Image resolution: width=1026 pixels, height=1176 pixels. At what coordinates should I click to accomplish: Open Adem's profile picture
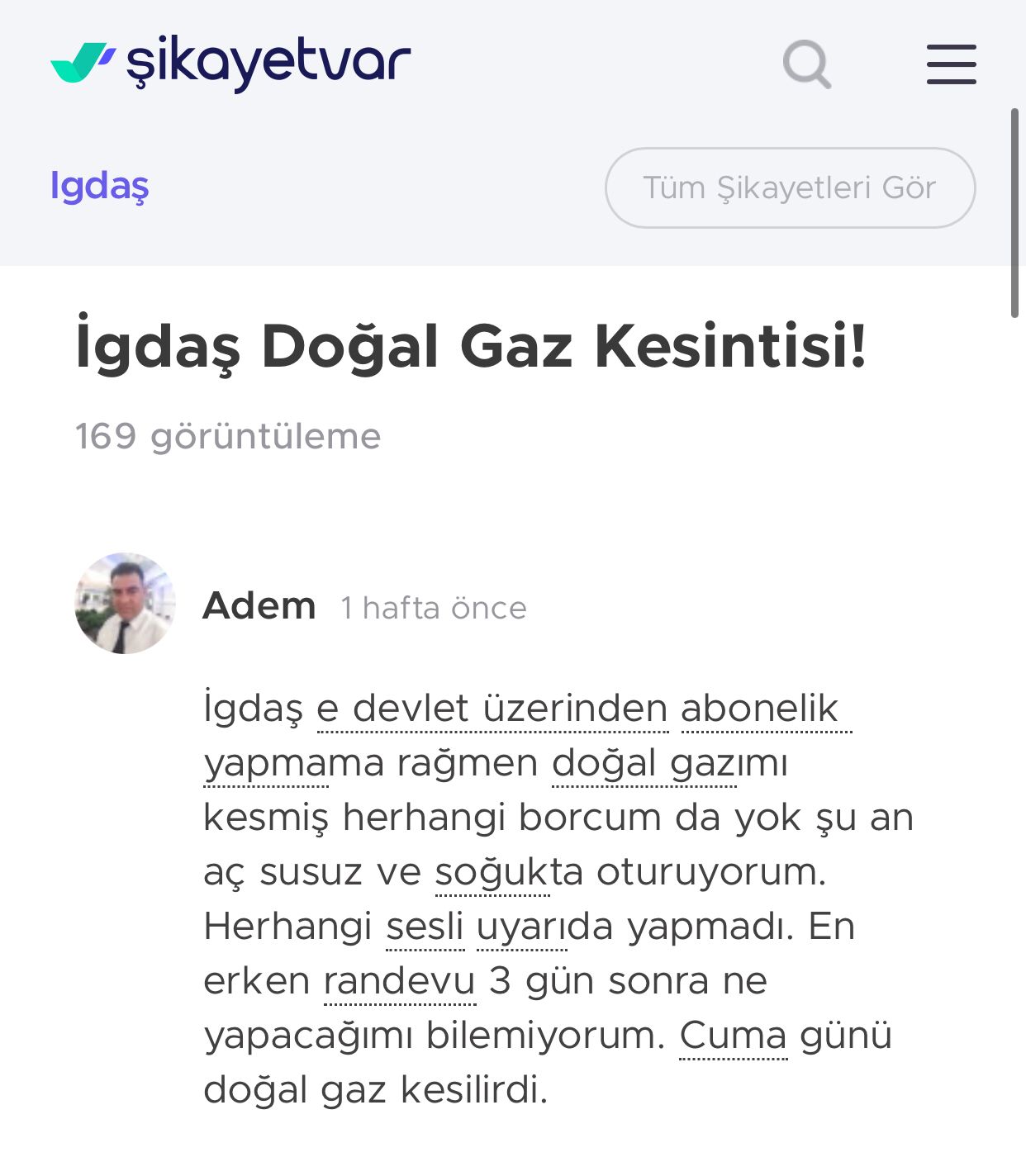(x=125, y=604)
